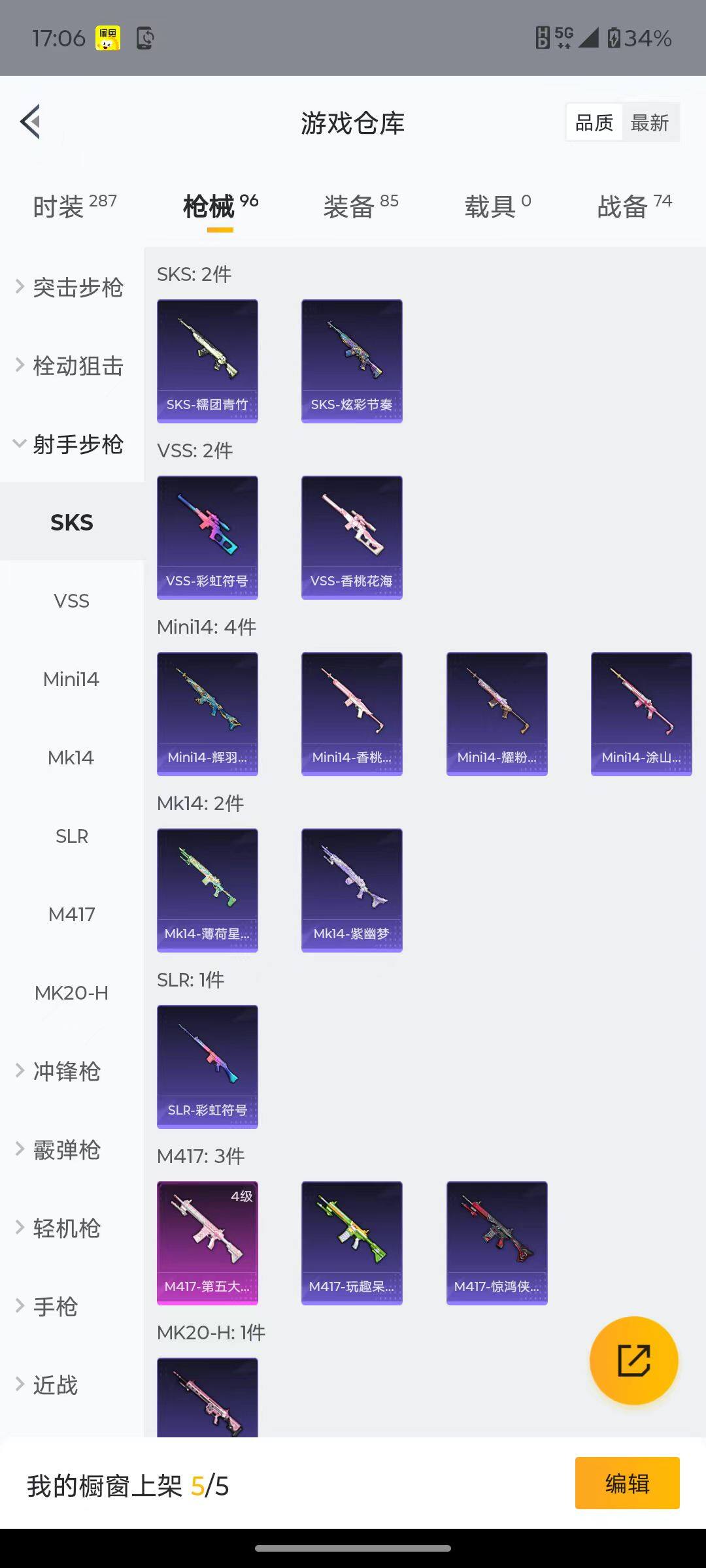The image size is (706, 1568).
Task: Open the 战备 tab
Action: (x=634, y=206)
